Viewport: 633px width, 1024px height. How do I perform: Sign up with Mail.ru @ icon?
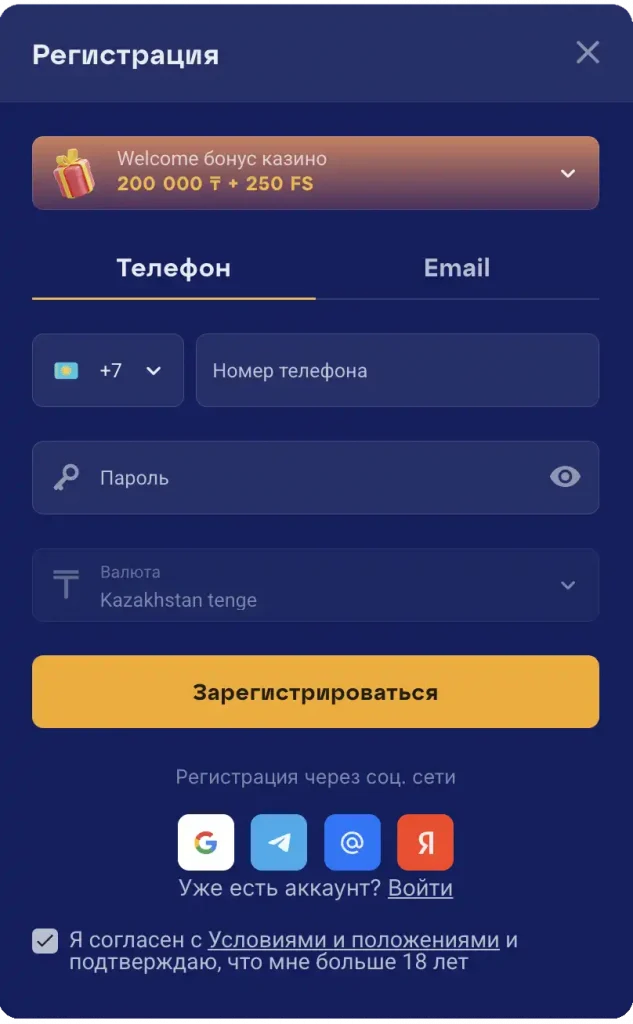pyautogui.click(x=352, y=843)
